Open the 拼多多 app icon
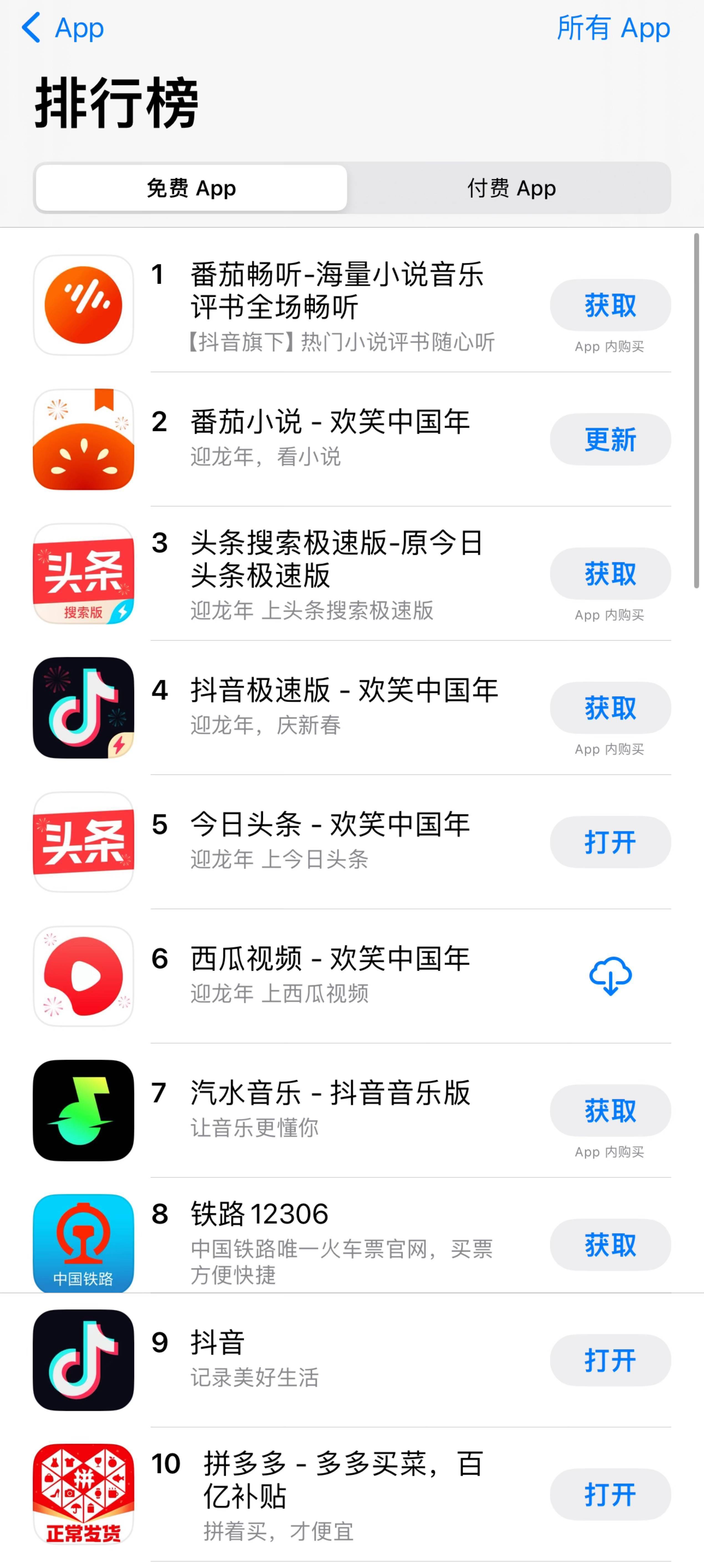 point(83,1494)
